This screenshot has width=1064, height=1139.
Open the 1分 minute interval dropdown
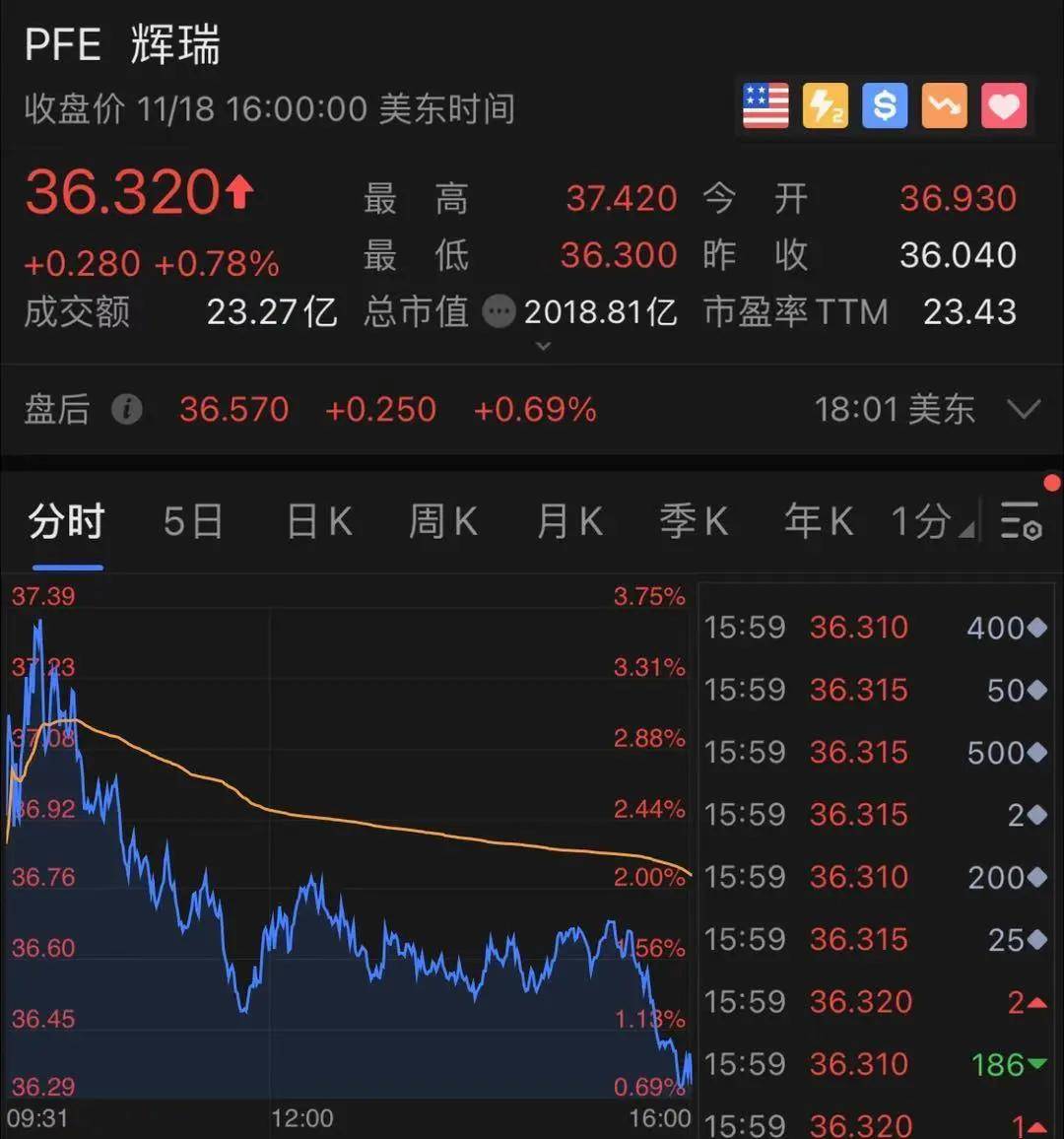[x=931, y=521]
